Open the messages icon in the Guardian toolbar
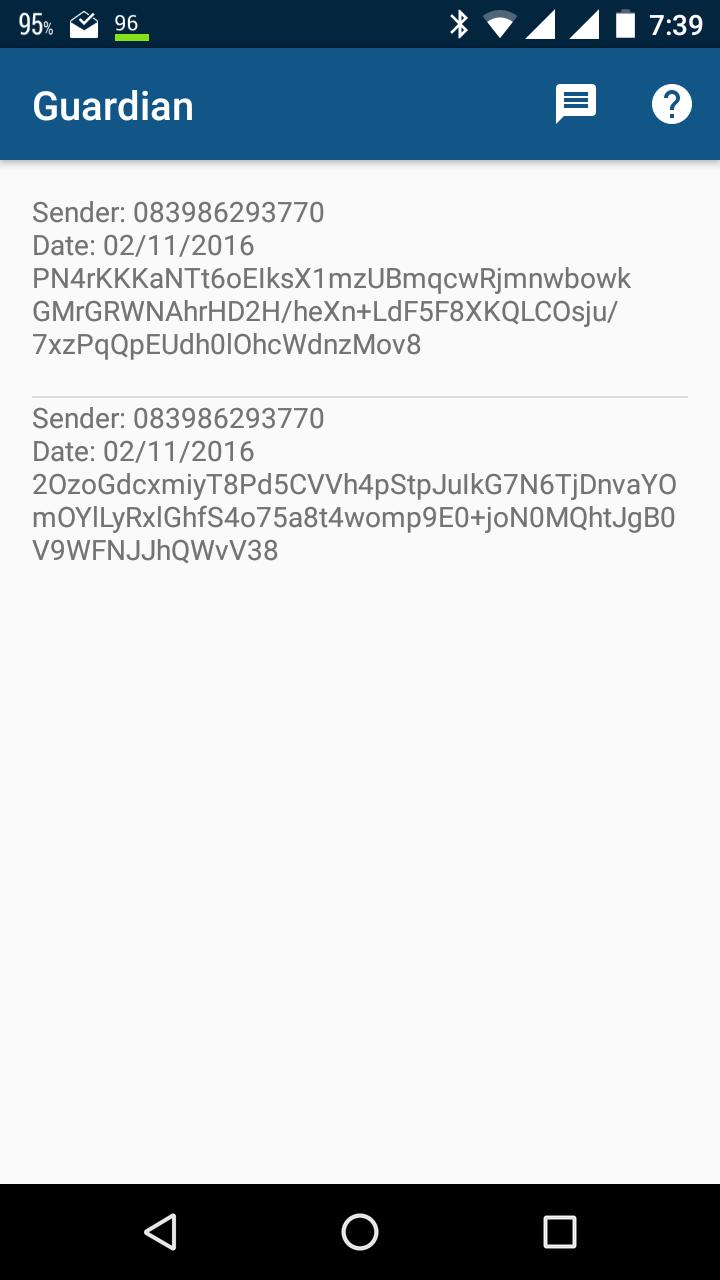This screenshot has height=1280, width=720. click(575, 103)
